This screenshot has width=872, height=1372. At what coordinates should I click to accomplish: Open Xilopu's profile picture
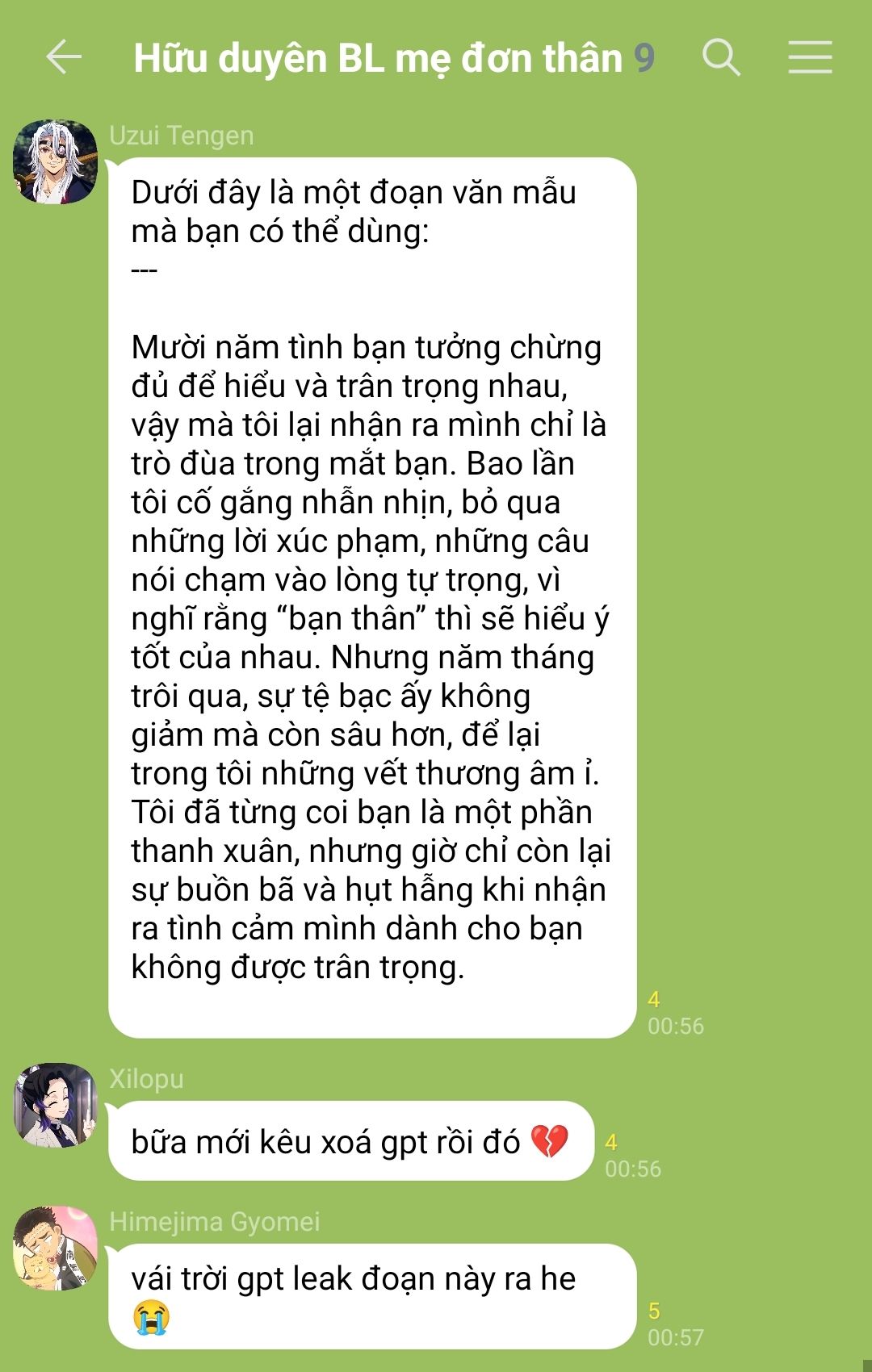click(x=55, y=1105)
